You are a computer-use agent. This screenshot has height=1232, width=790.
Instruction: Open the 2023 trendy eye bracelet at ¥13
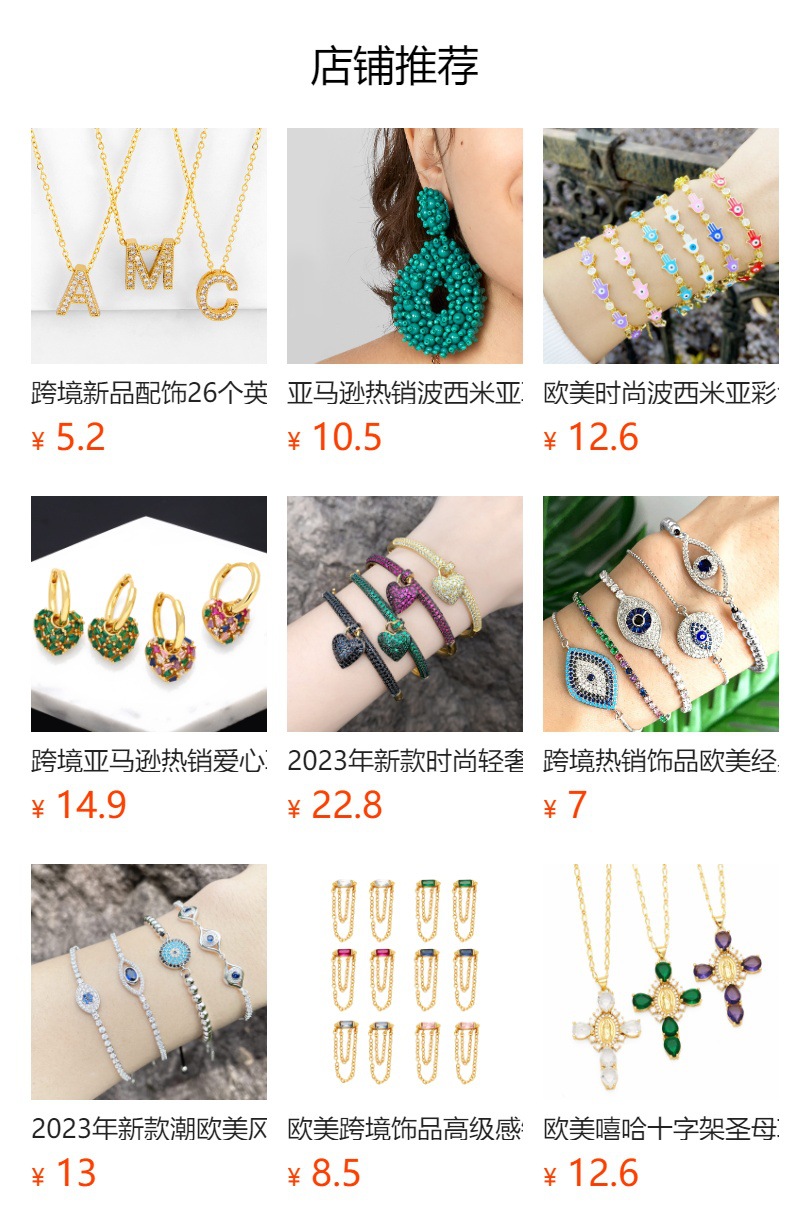tap(148, 982)
